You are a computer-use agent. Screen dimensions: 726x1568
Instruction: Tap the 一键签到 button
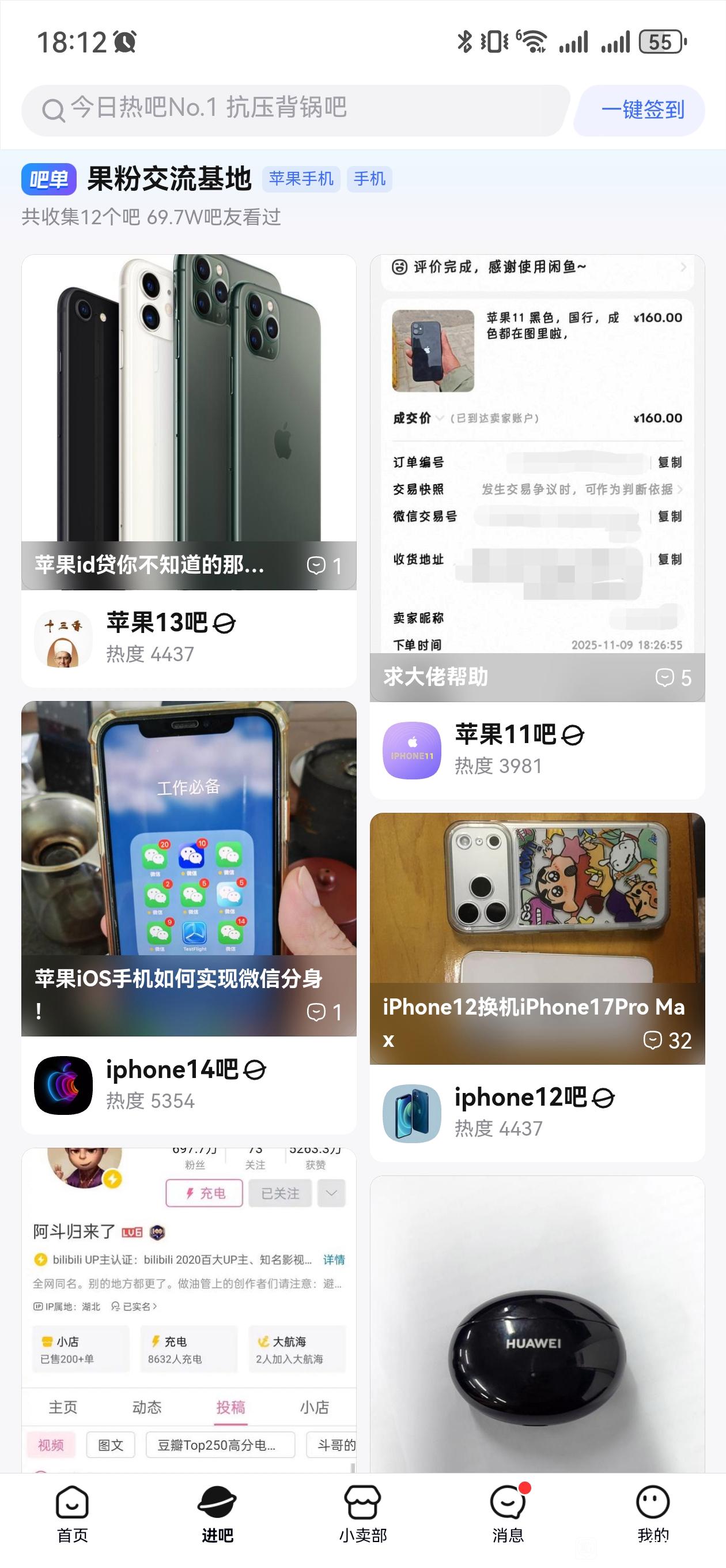click(x=642, y=110)
